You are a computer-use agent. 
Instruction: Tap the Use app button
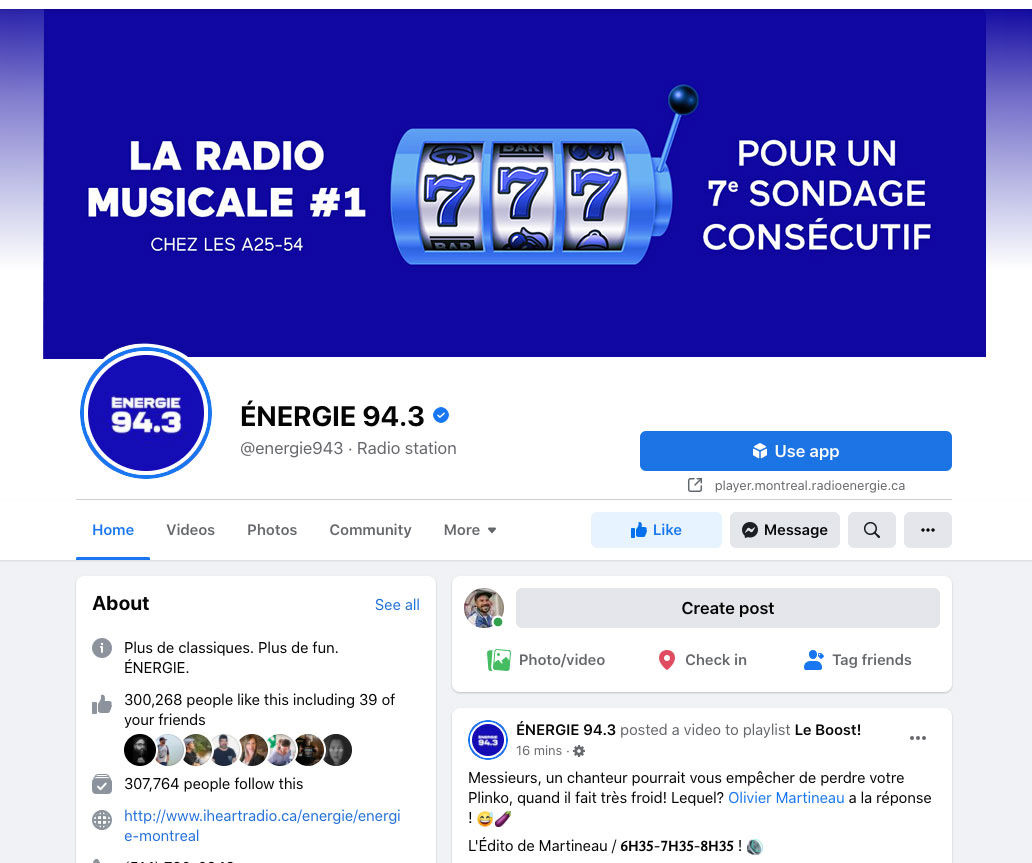point(795,451)
